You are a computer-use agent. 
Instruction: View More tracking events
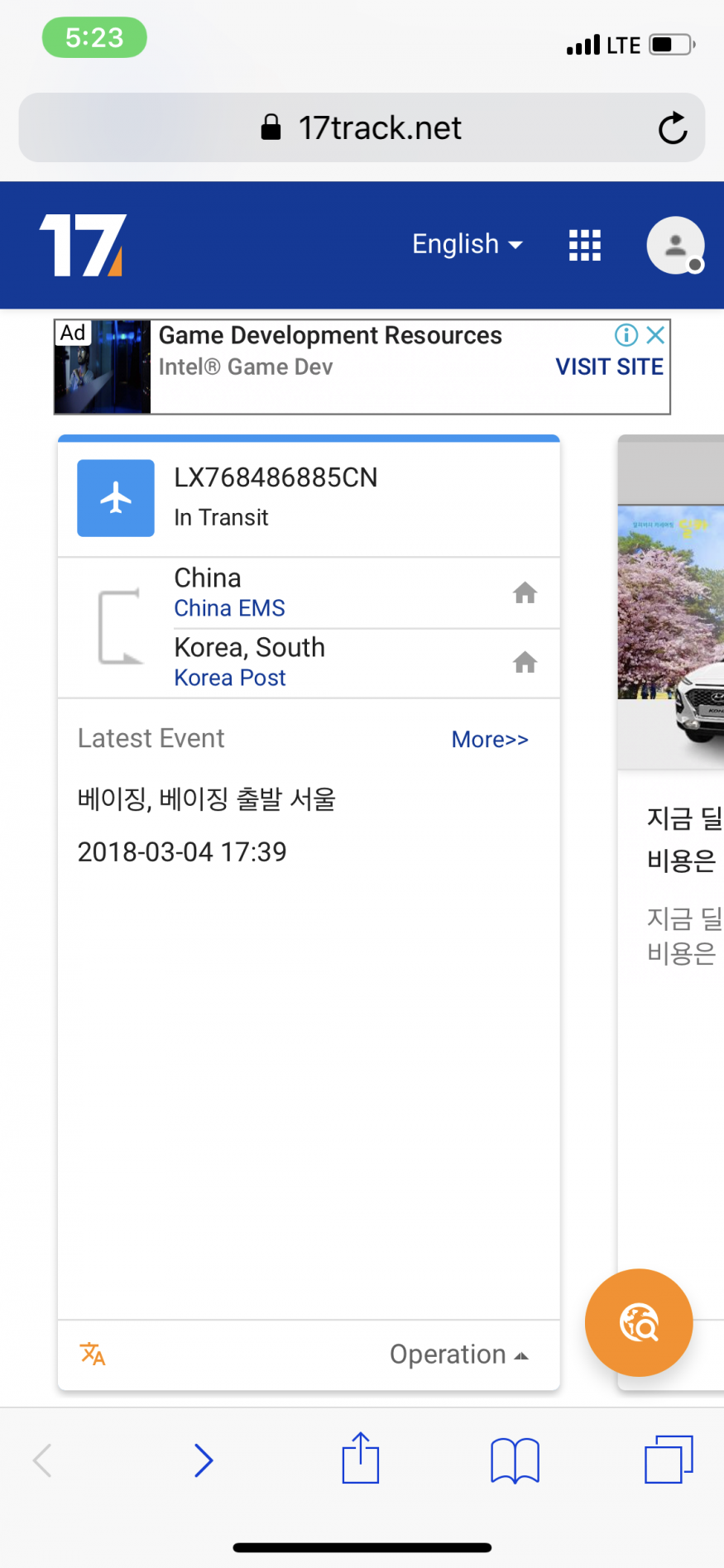coord(489,740)
